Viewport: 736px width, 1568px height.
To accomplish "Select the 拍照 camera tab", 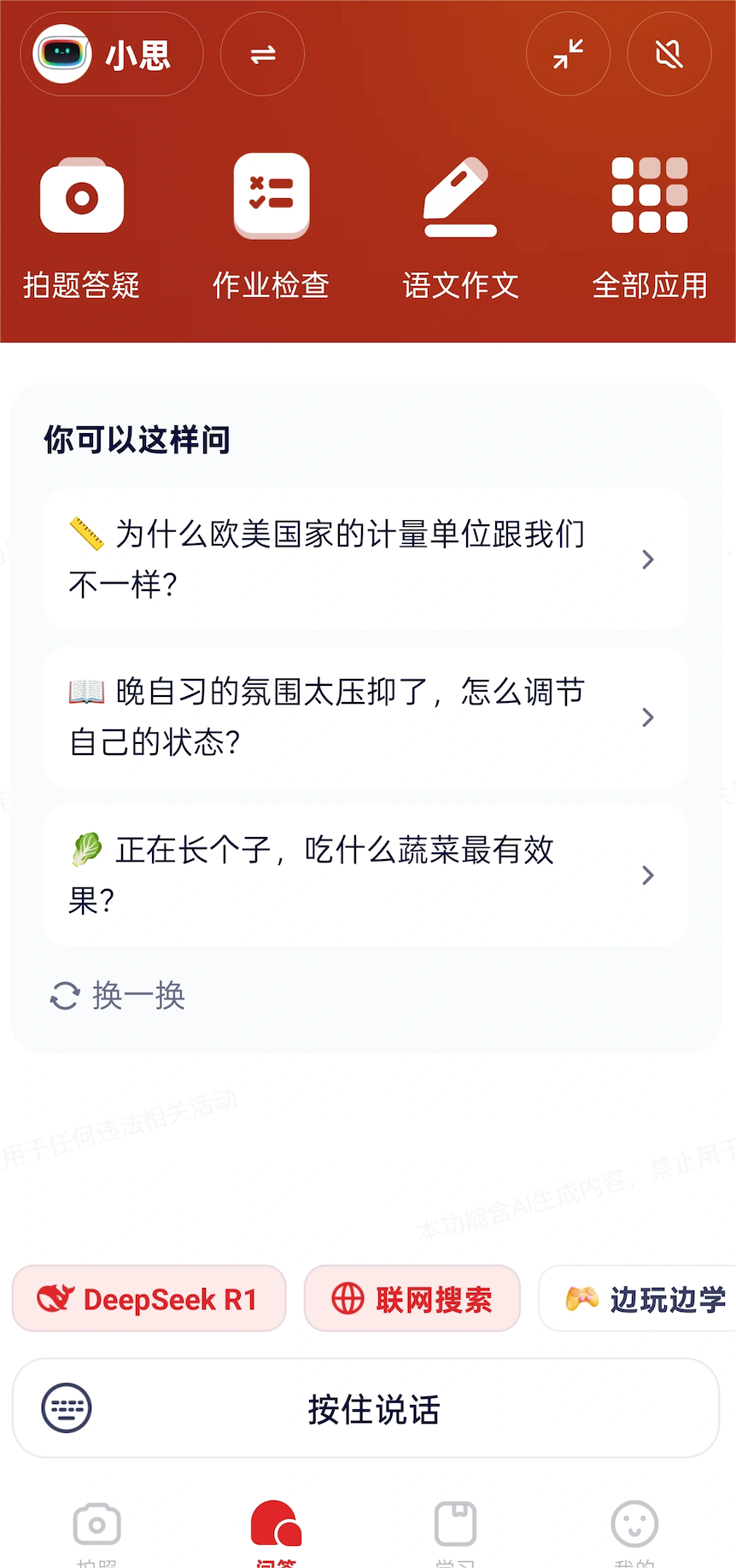I will coord(96,1529).
